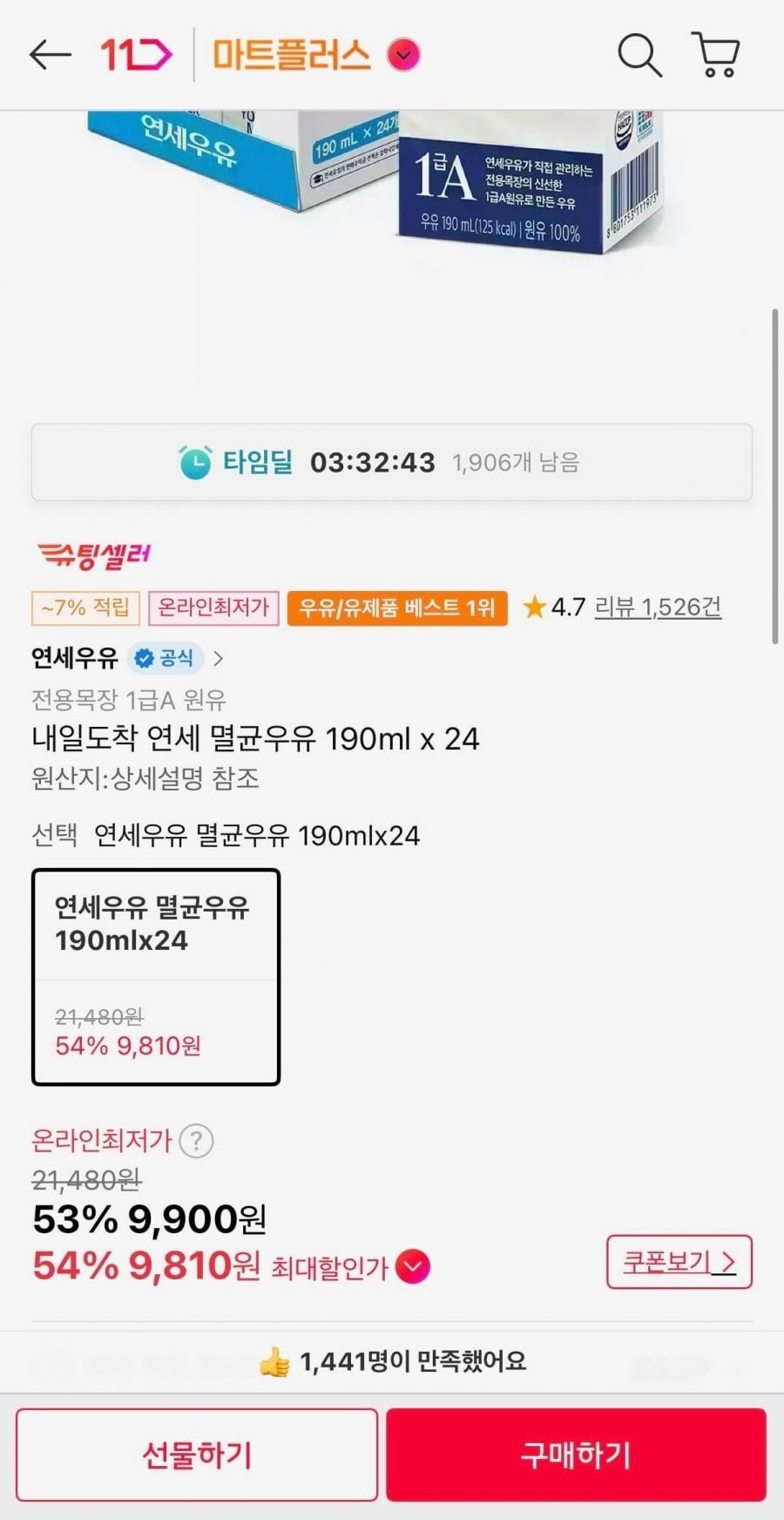Open the 리뷰 1,526건 link
Screen dimensions: 784x1520
pyautogui.click(x=658, y=607)
